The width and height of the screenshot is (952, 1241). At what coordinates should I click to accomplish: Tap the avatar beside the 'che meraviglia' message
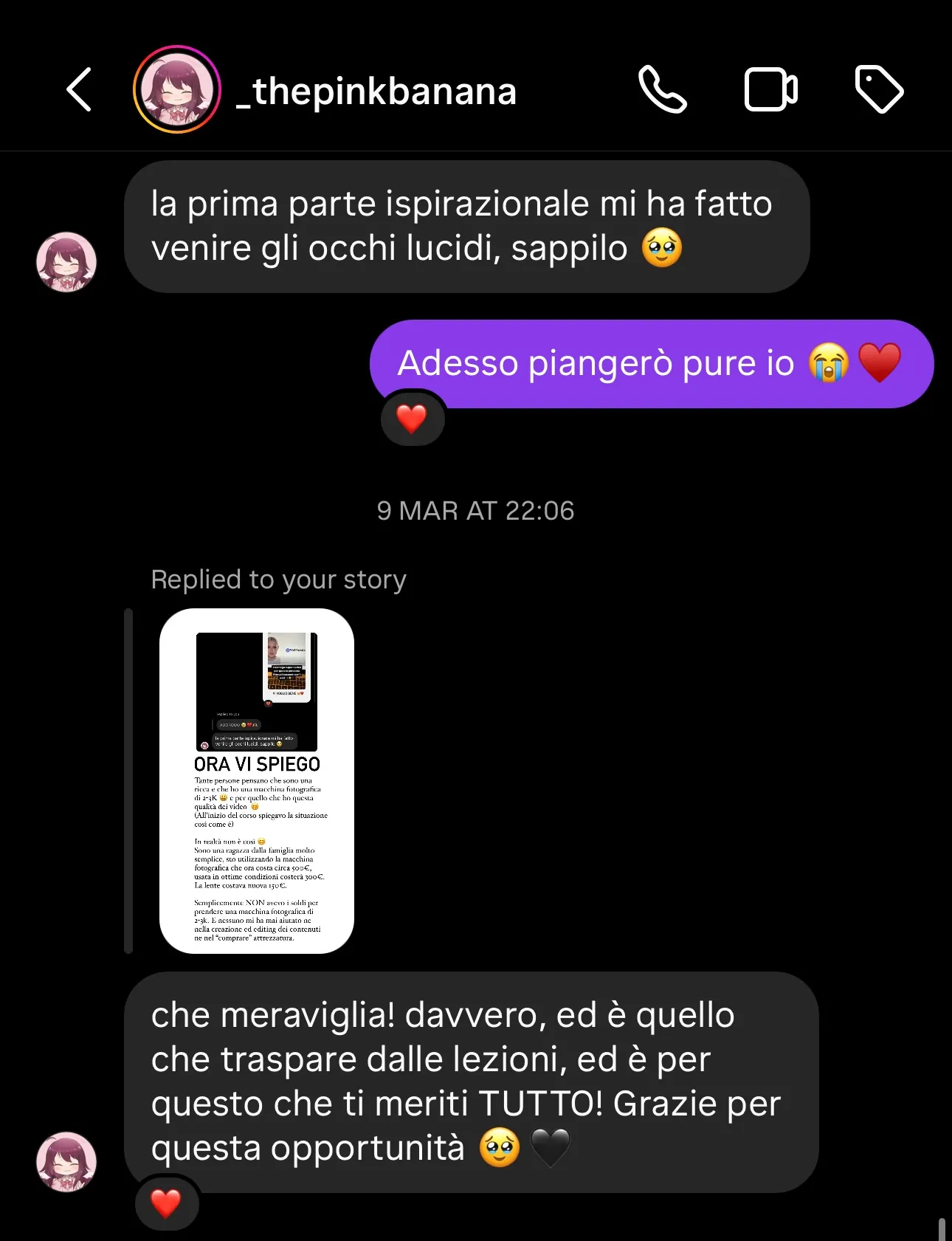pos(66,1161)
